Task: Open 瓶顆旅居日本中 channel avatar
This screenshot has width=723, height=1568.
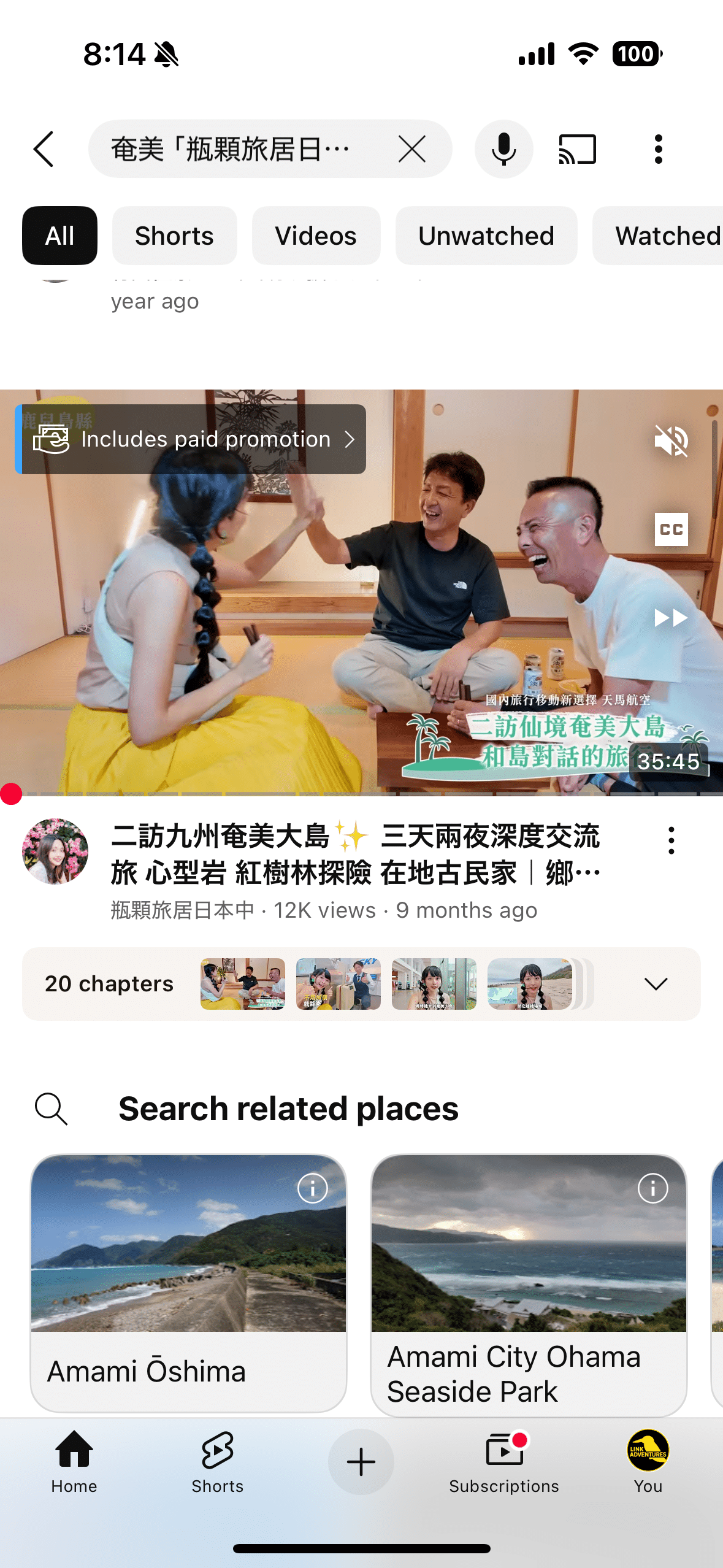Action: point(55,851)
